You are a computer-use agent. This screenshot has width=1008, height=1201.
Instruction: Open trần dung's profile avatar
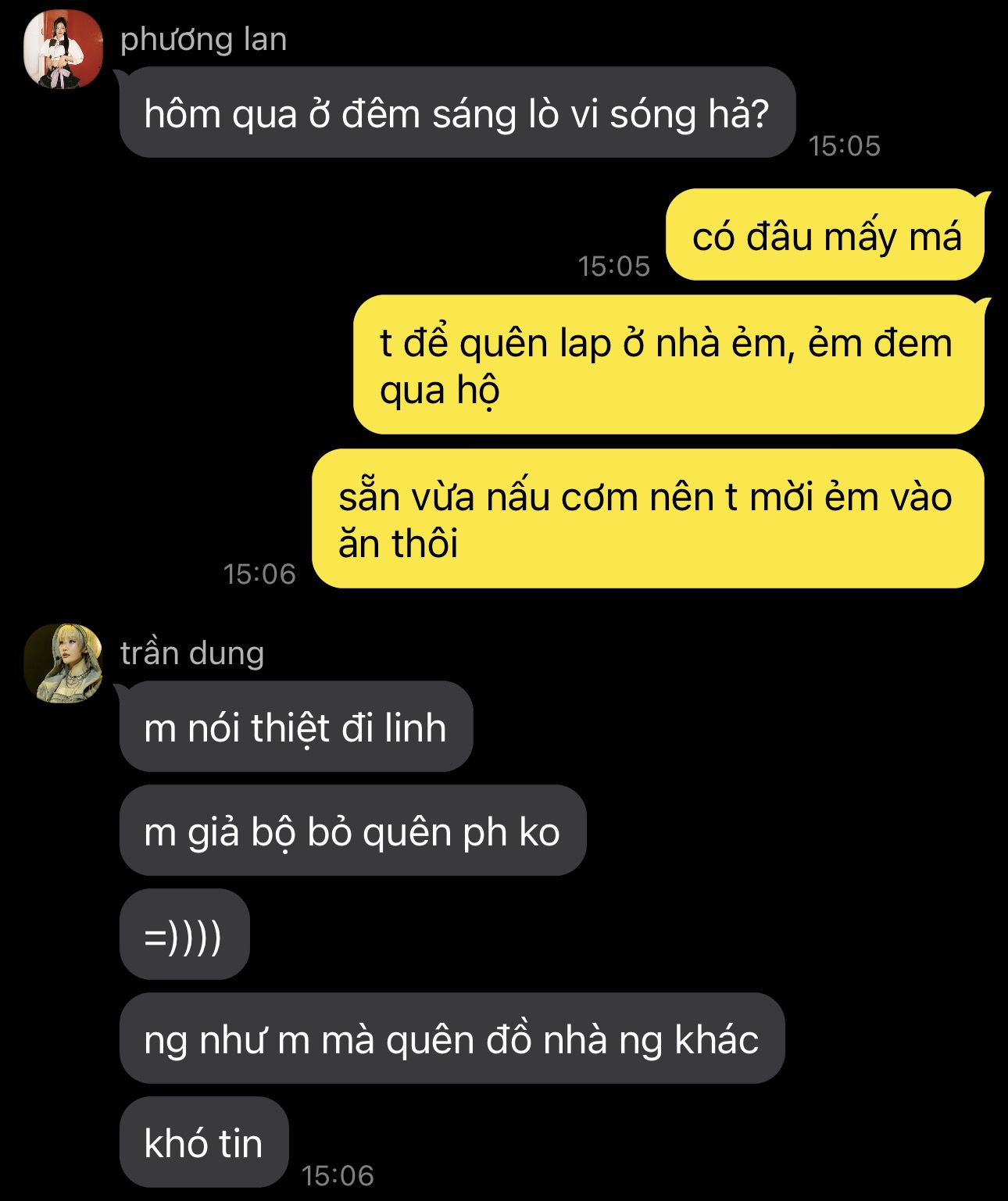coord(63,663)
